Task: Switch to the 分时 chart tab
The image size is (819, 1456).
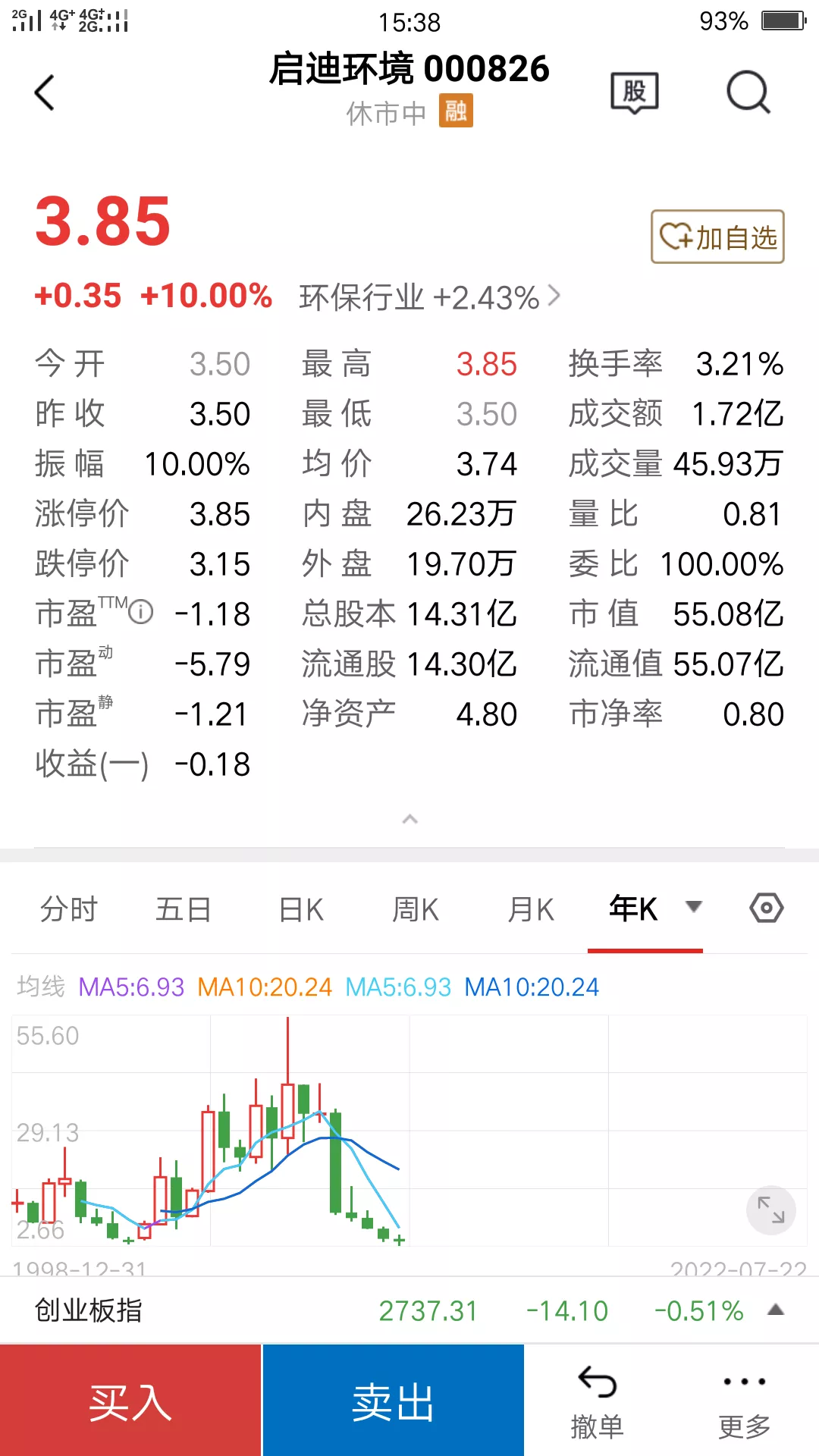Action: (69, 908)
